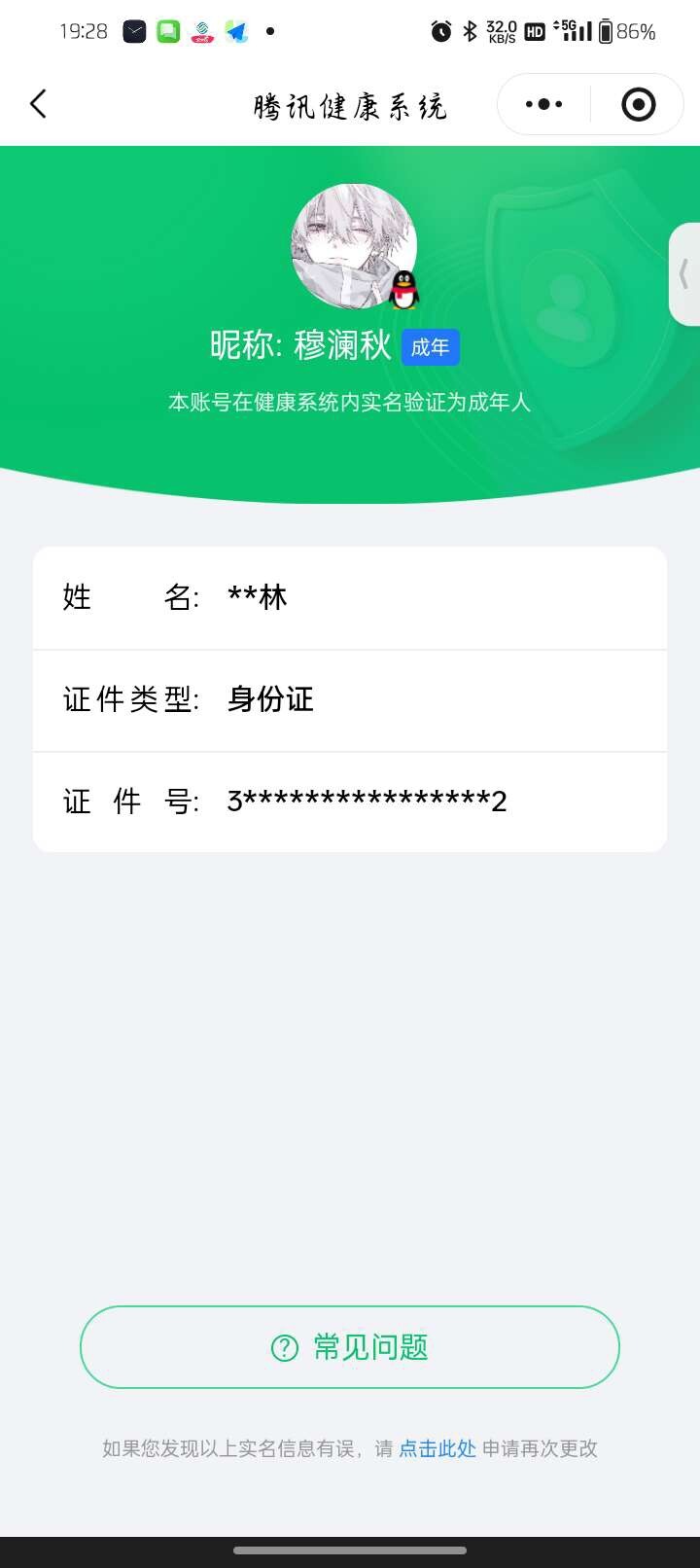Screen dimensions: 700x1568
Task: Tap the 腾讯健康系统 title text
Action: tap(350, 105)
